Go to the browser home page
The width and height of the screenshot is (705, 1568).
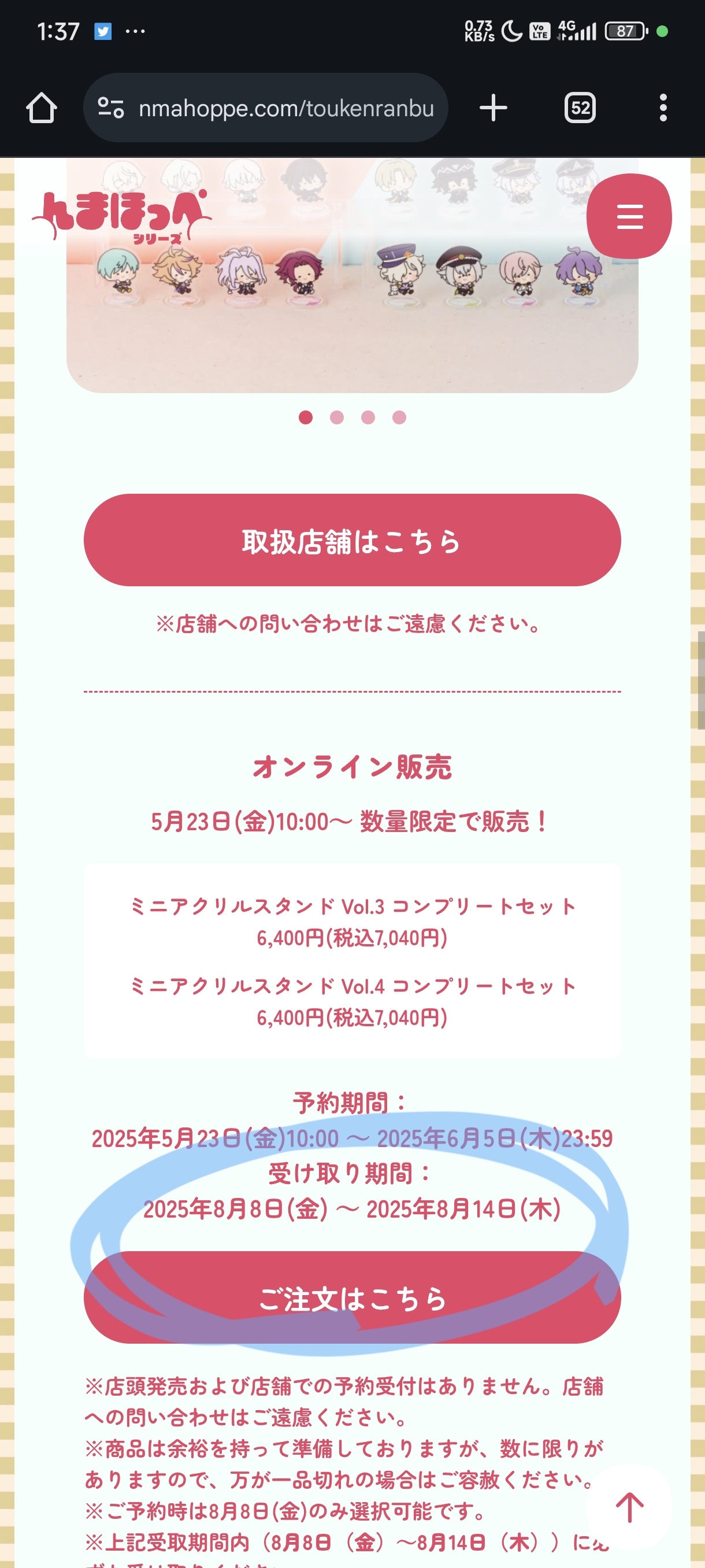pyautogui.click(x=42, y=108)
